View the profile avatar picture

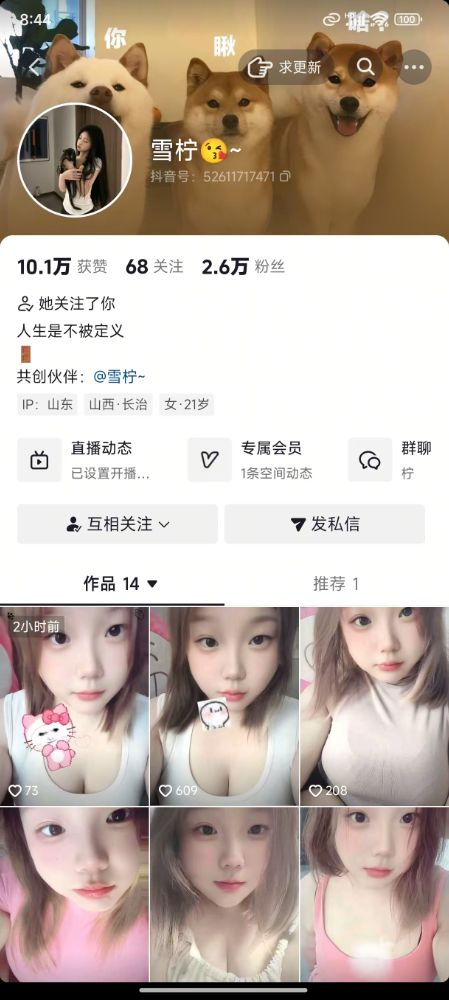[x=75, y=160]
